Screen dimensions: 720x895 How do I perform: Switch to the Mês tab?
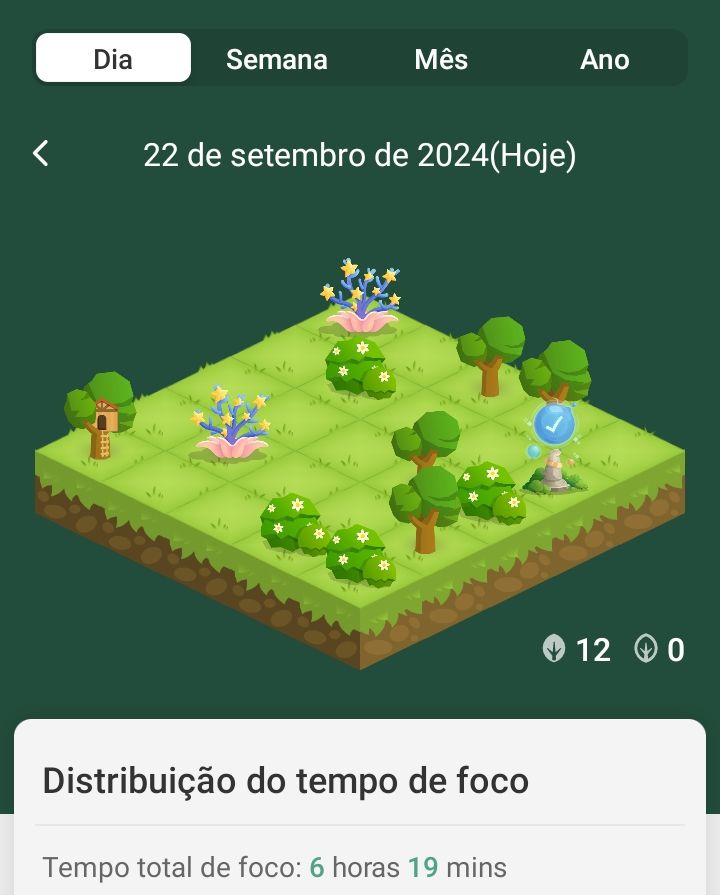click(441, 59)
